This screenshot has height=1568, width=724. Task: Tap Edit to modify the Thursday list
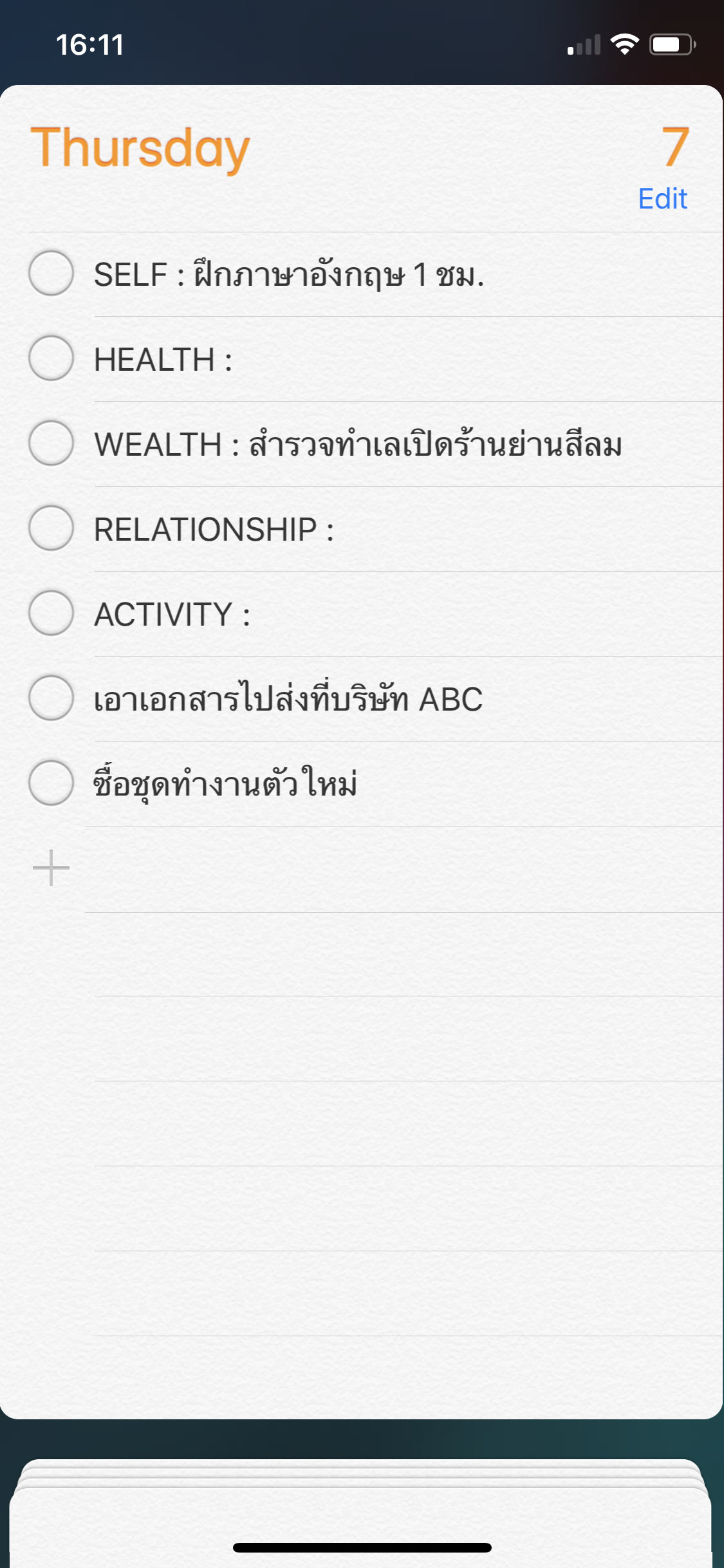click(662, 199)
